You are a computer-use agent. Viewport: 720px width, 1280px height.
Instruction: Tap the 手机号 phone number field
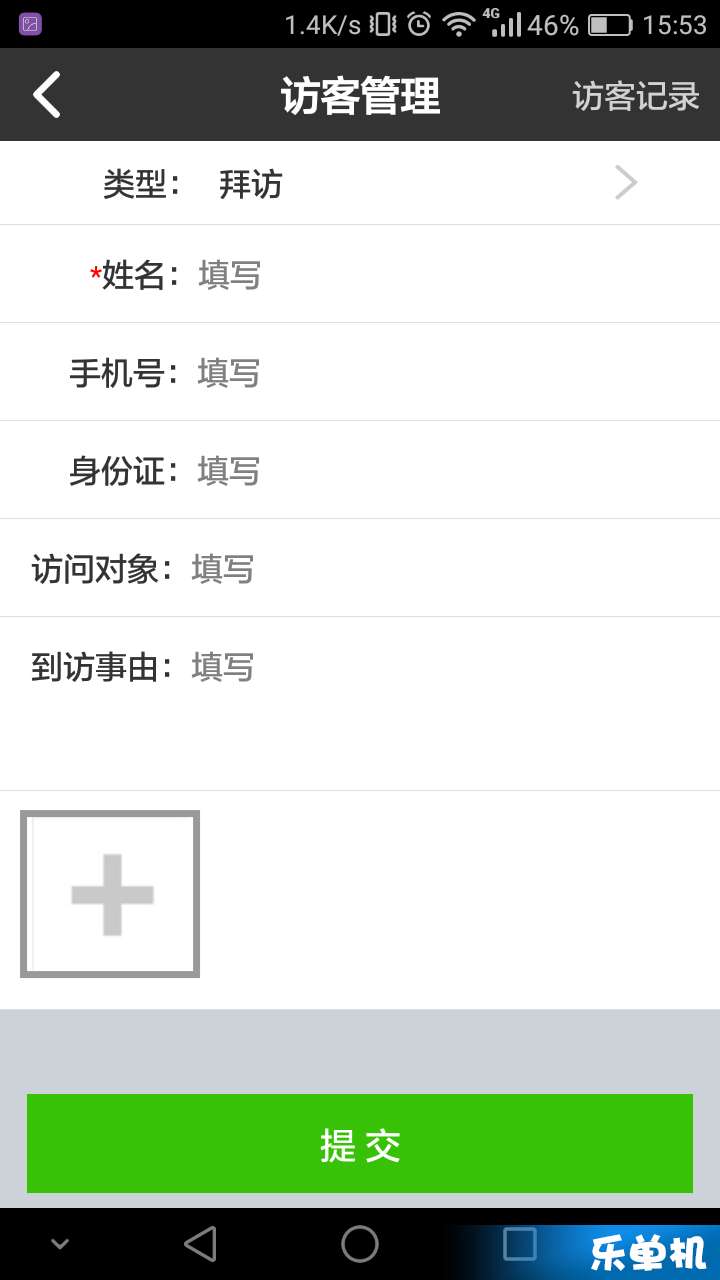(x=450, y=372)
